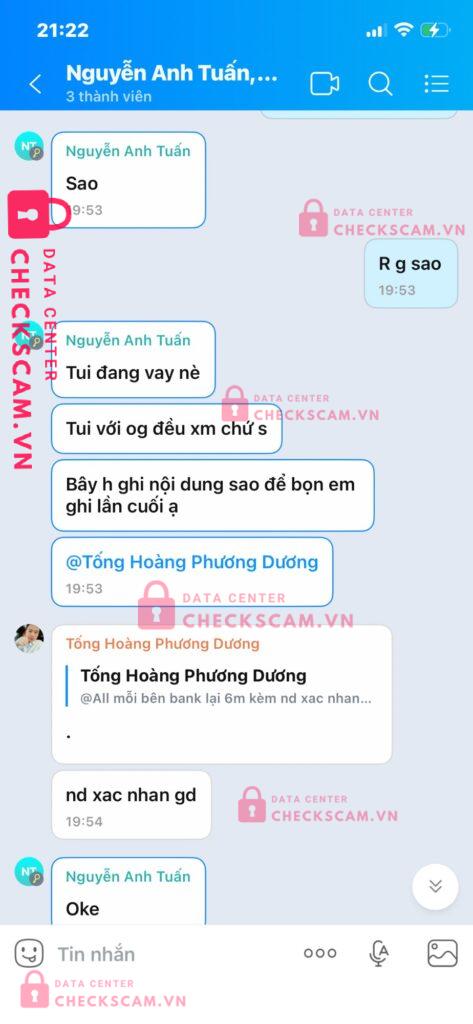473x1024 pixels.
Task: Jump to the latest messages
Action: 436,886
